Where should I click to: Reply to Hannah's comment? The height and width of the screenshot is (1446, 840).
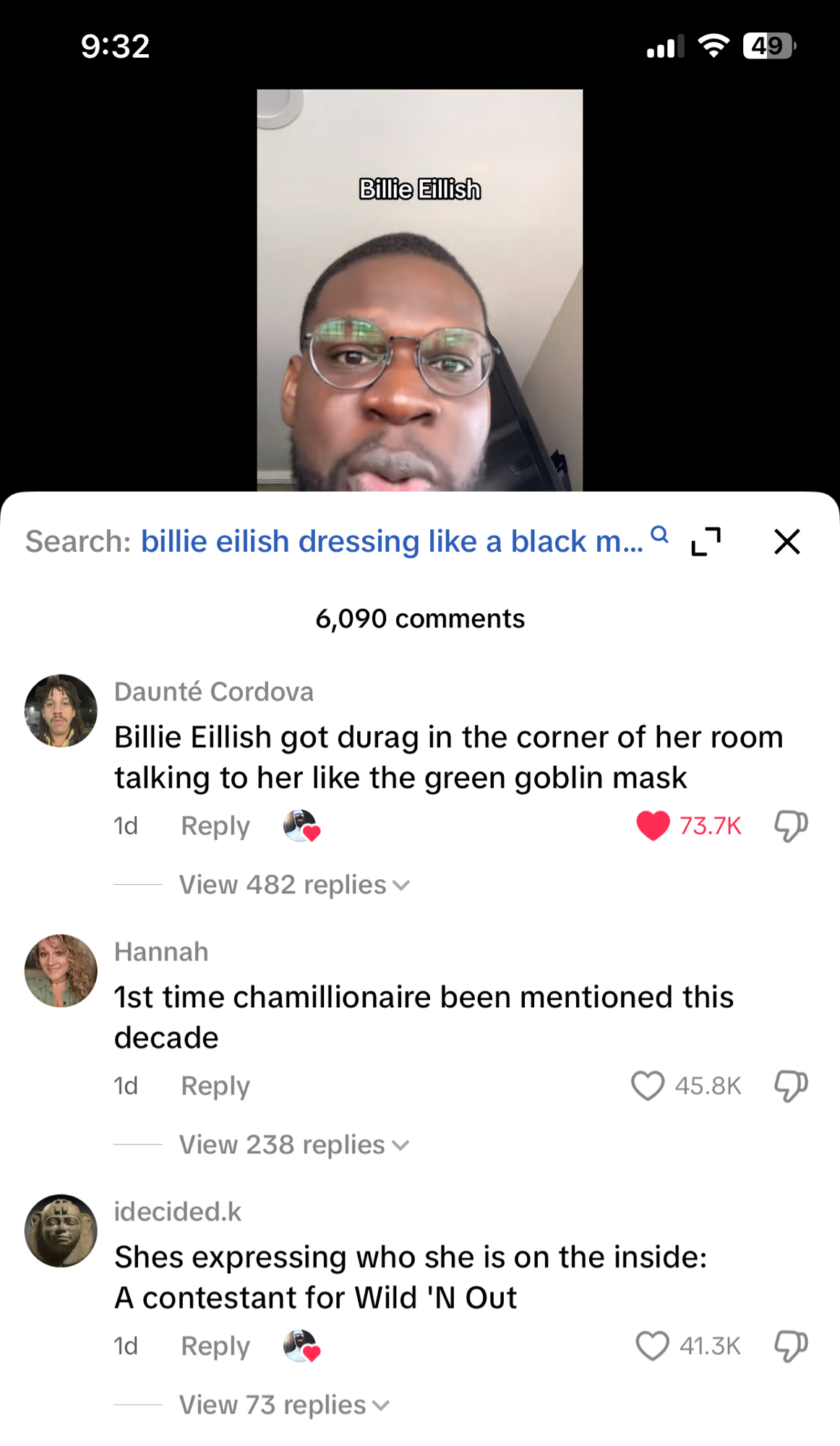(215, 1086)
